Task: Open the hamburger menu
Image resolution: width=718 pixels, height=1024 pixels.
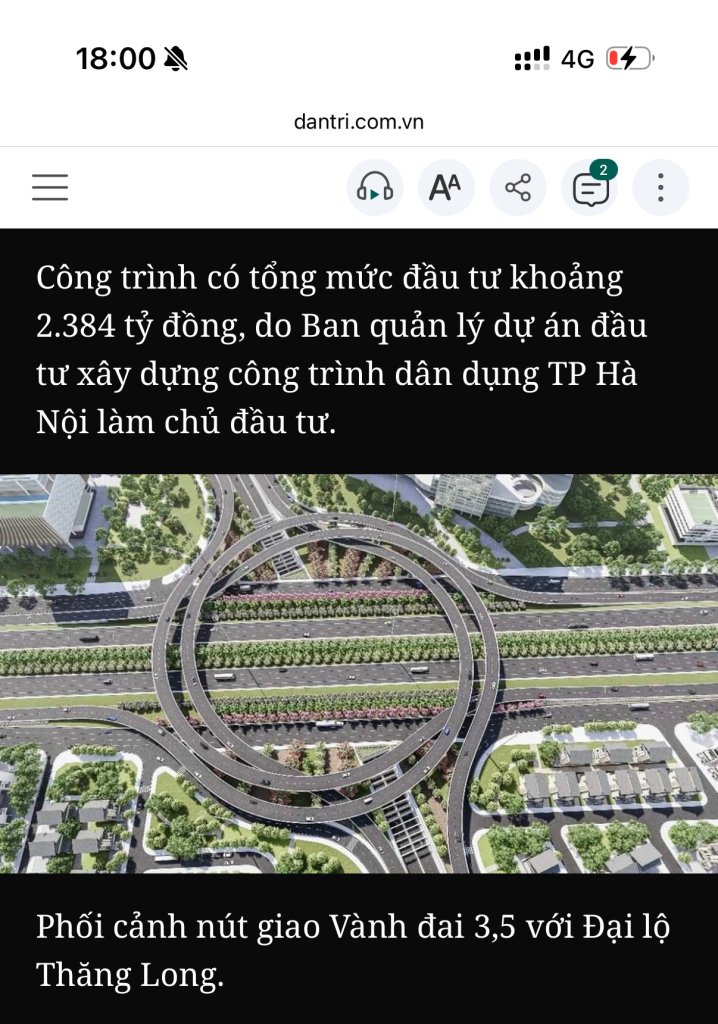Action: [x=50, y=187]
